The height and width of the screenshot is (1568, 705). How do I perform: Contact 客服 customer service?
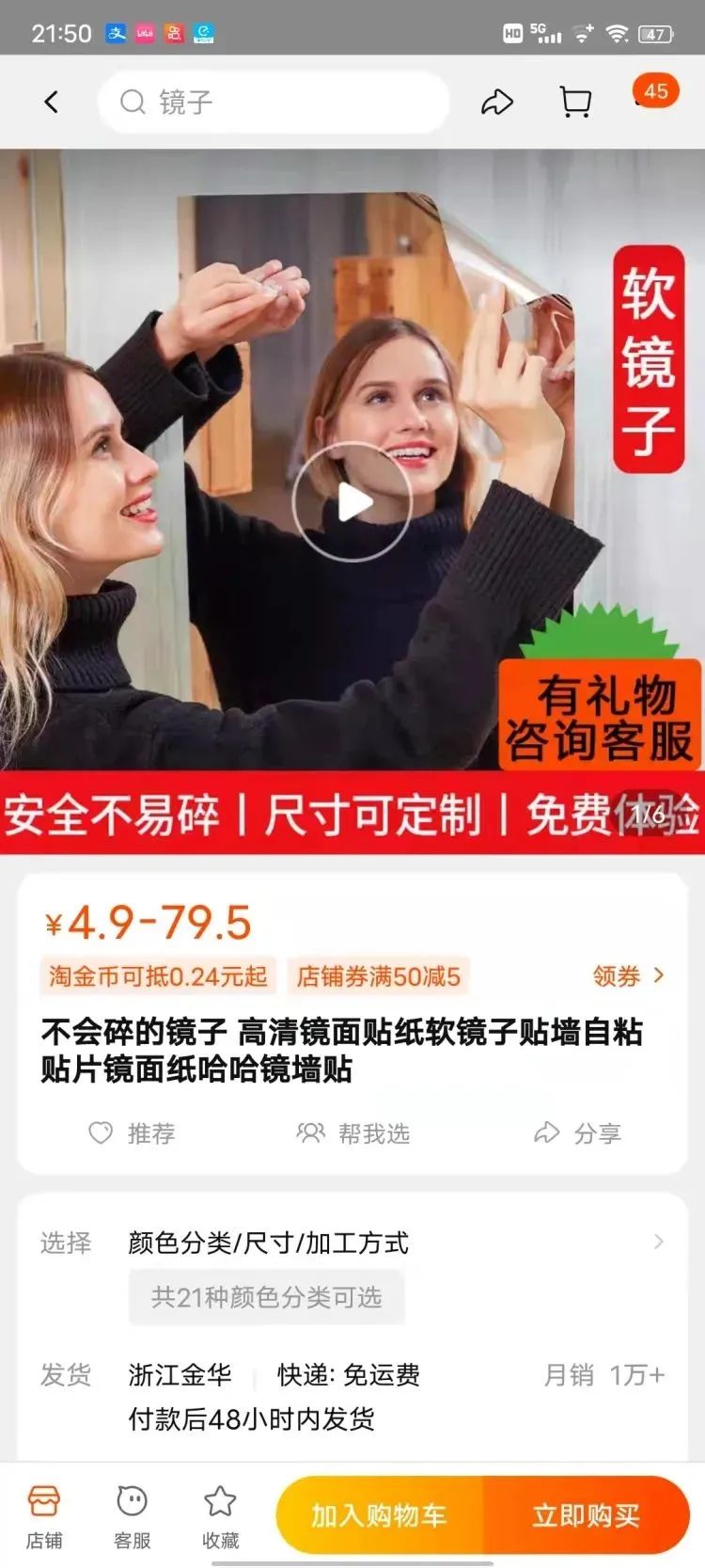click(132, 1516)
